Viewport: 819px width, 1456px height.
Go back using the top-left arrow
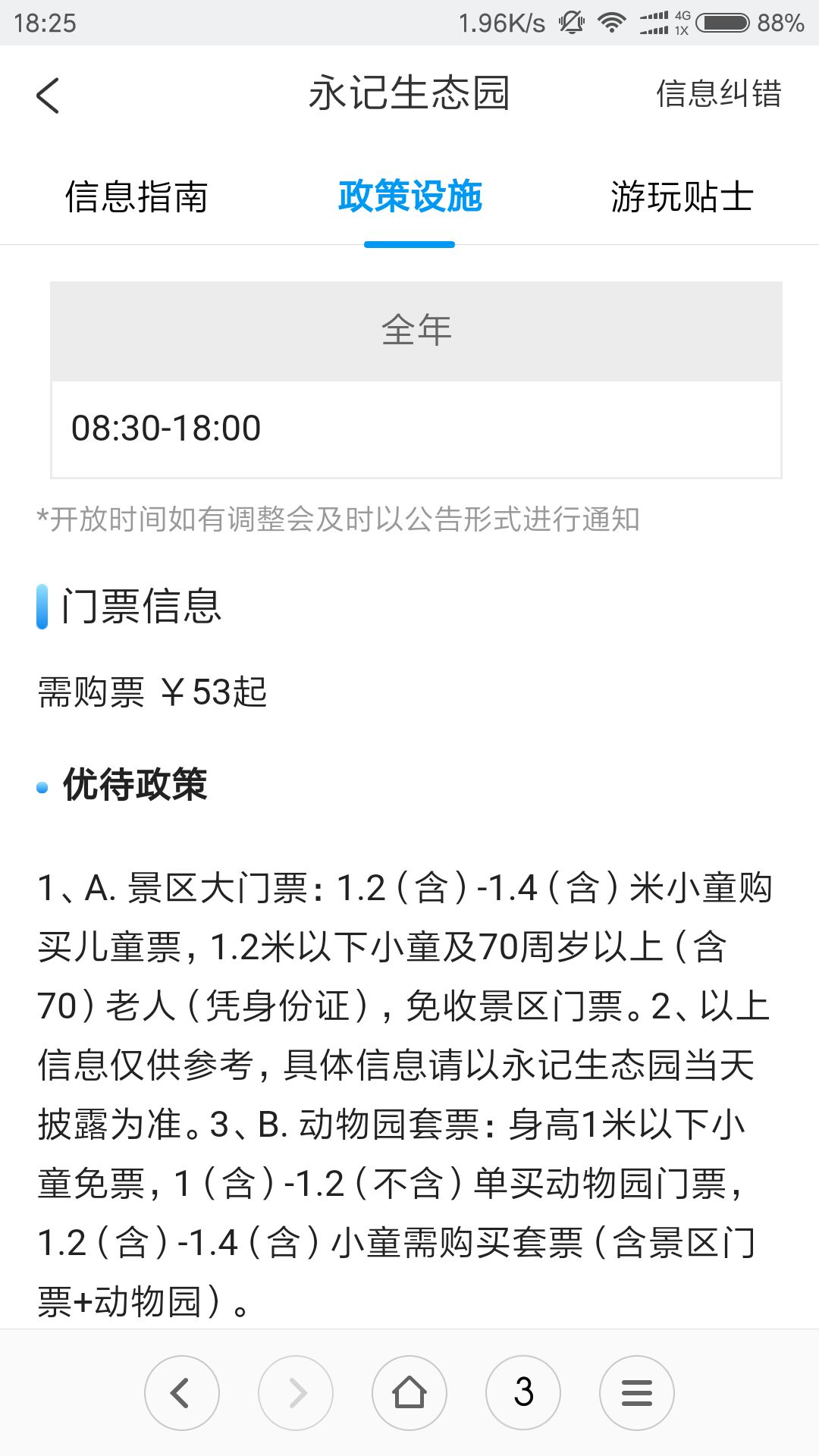click(x=48, y=96)
